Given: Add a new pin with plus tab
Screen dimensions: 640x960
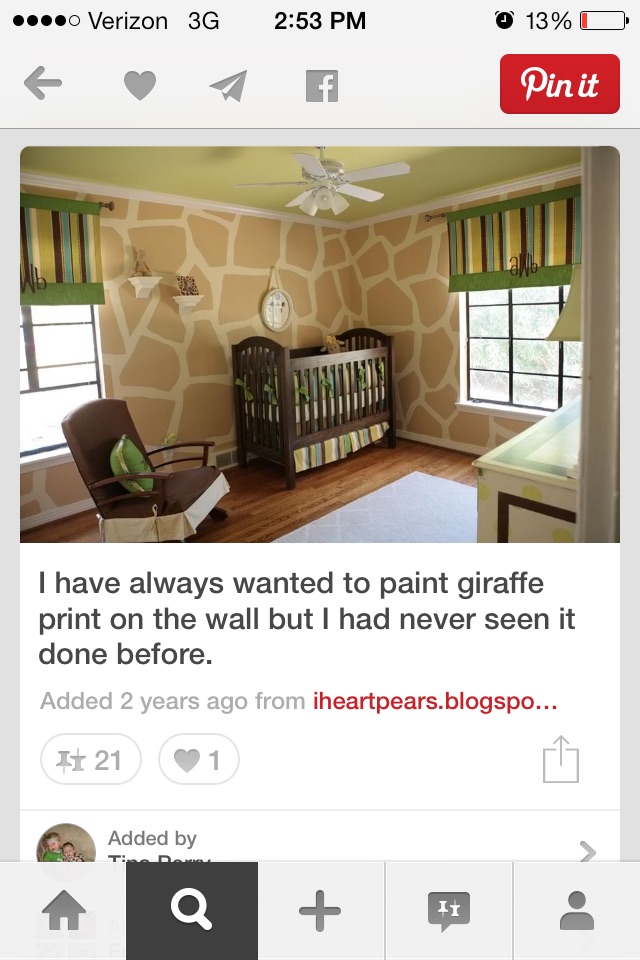Looking at the screenshot, I should pyautogui.click(x=320, y=911).
